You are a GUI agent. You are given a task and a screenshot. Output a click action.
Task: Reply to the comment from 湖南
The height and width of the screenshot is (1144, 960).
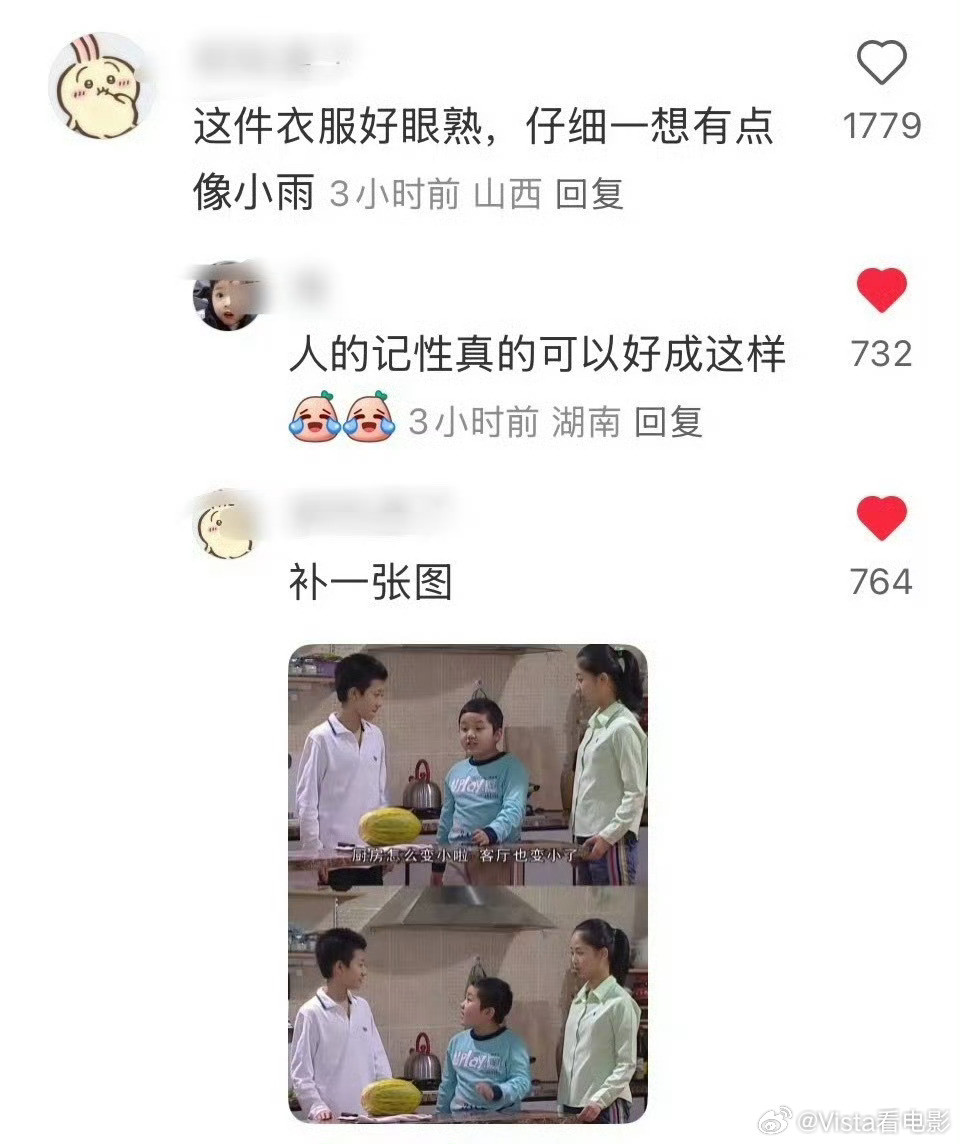[x=668, y=422]
